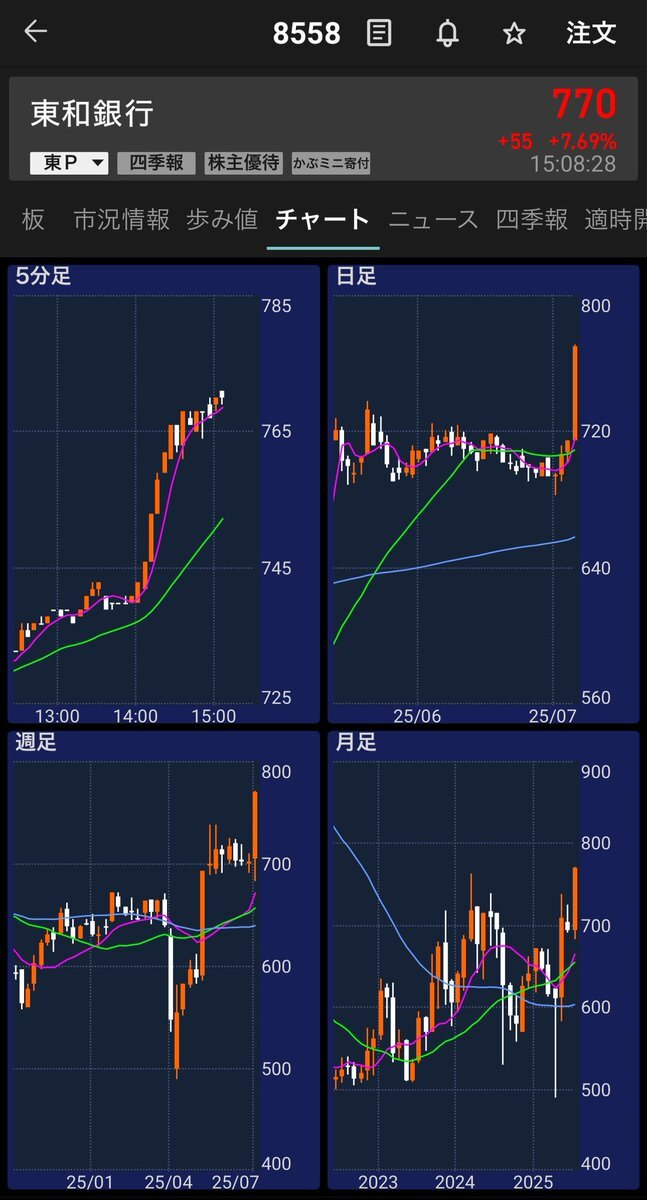View 株主優待 shareholder benefits
The height and width of the screenshot is (1200, 647).
(244, 163)
